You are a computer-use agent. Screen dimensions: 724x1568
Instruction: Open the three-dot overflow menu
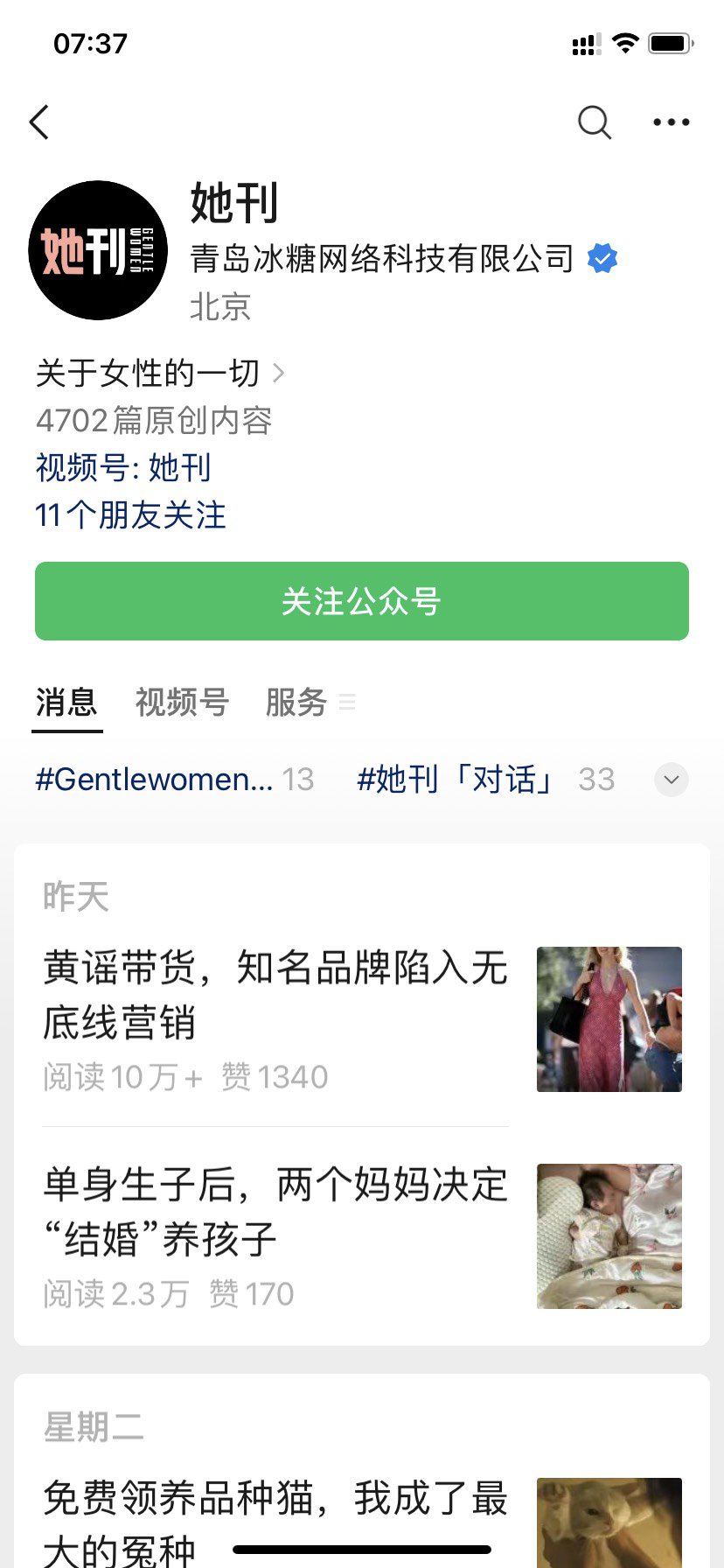(672, 122)
